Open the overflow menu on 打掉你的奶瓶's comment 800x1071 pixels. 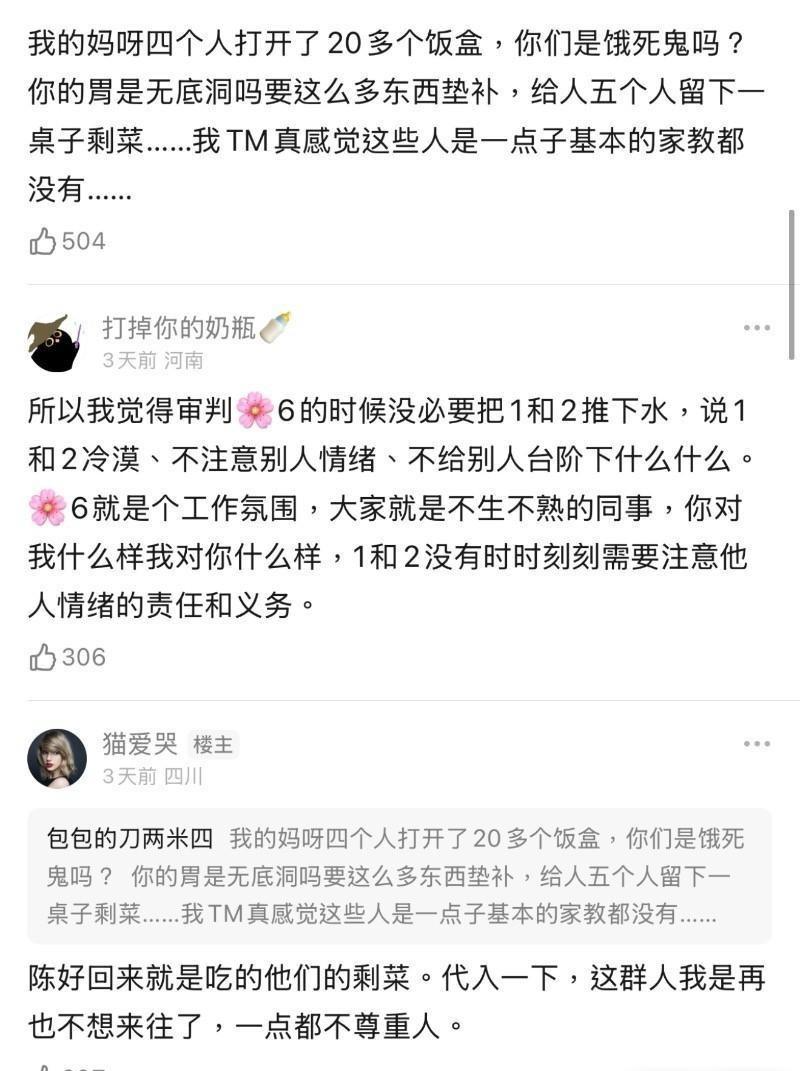click(757, 328)
